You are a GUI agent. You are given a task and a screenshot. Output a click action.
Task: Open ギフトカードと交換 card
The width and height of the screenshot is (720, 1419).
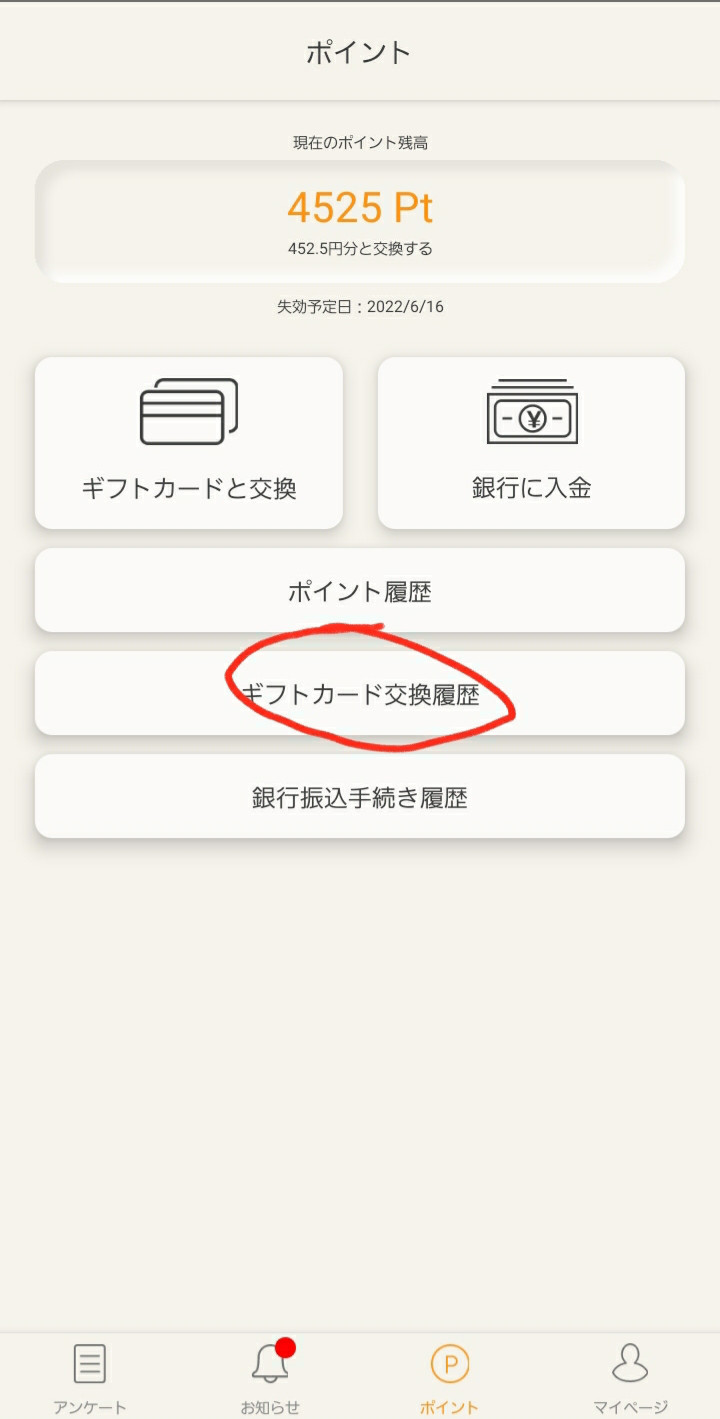point(189,443)
